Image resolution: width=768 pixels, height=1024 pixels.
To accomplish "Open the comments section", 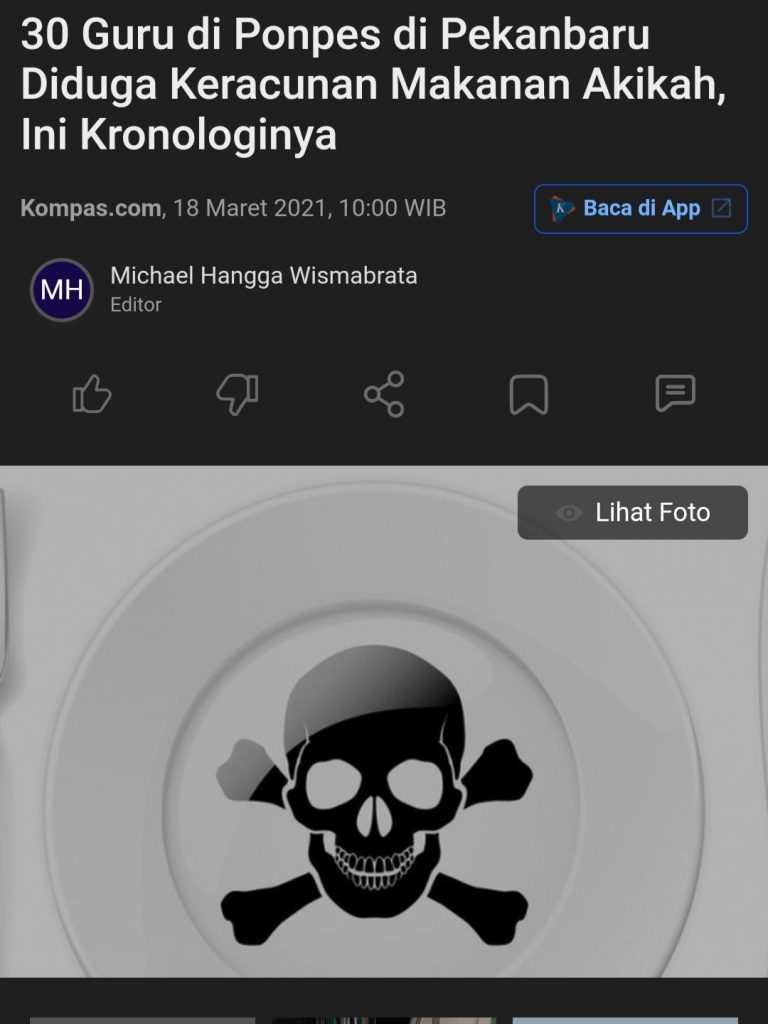I will pos(675,394).
